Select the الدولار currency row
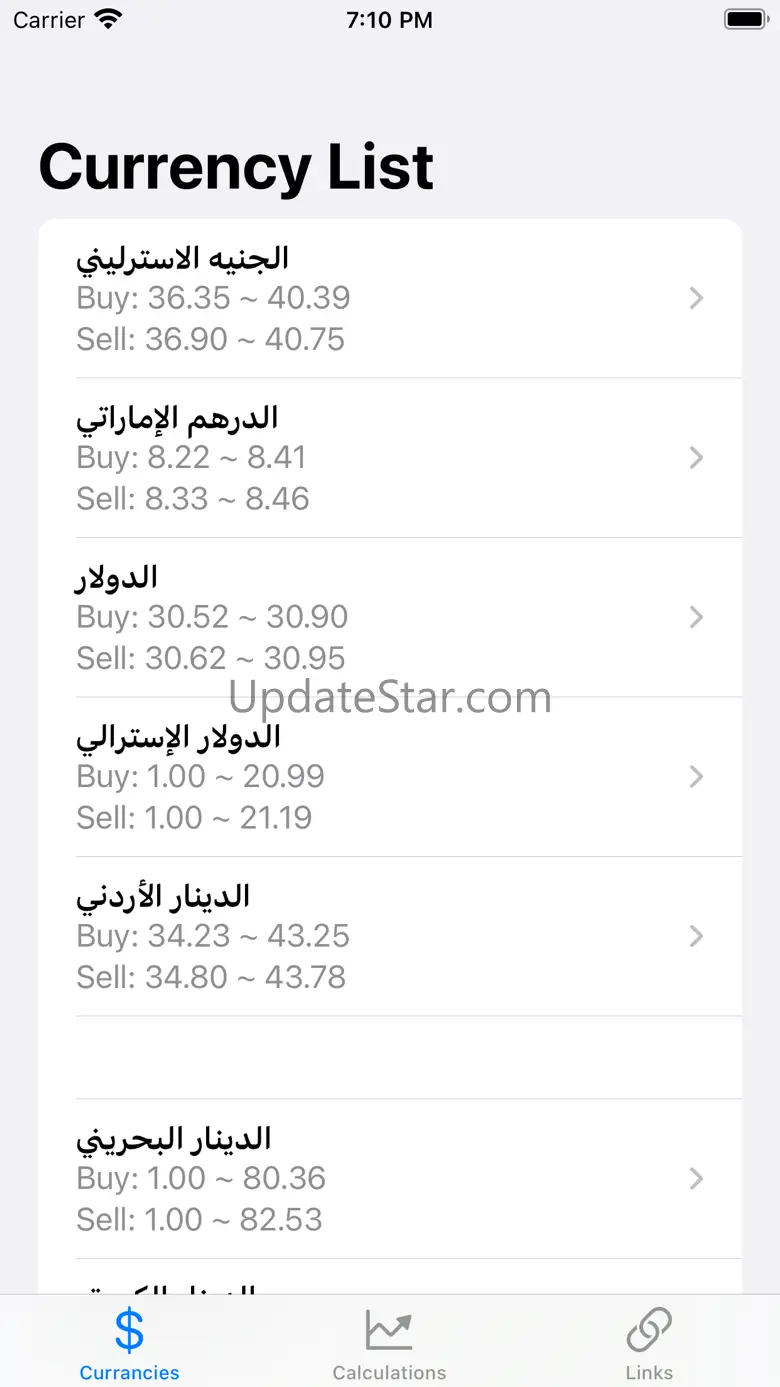780x1387 pixels. pos(390,617)
